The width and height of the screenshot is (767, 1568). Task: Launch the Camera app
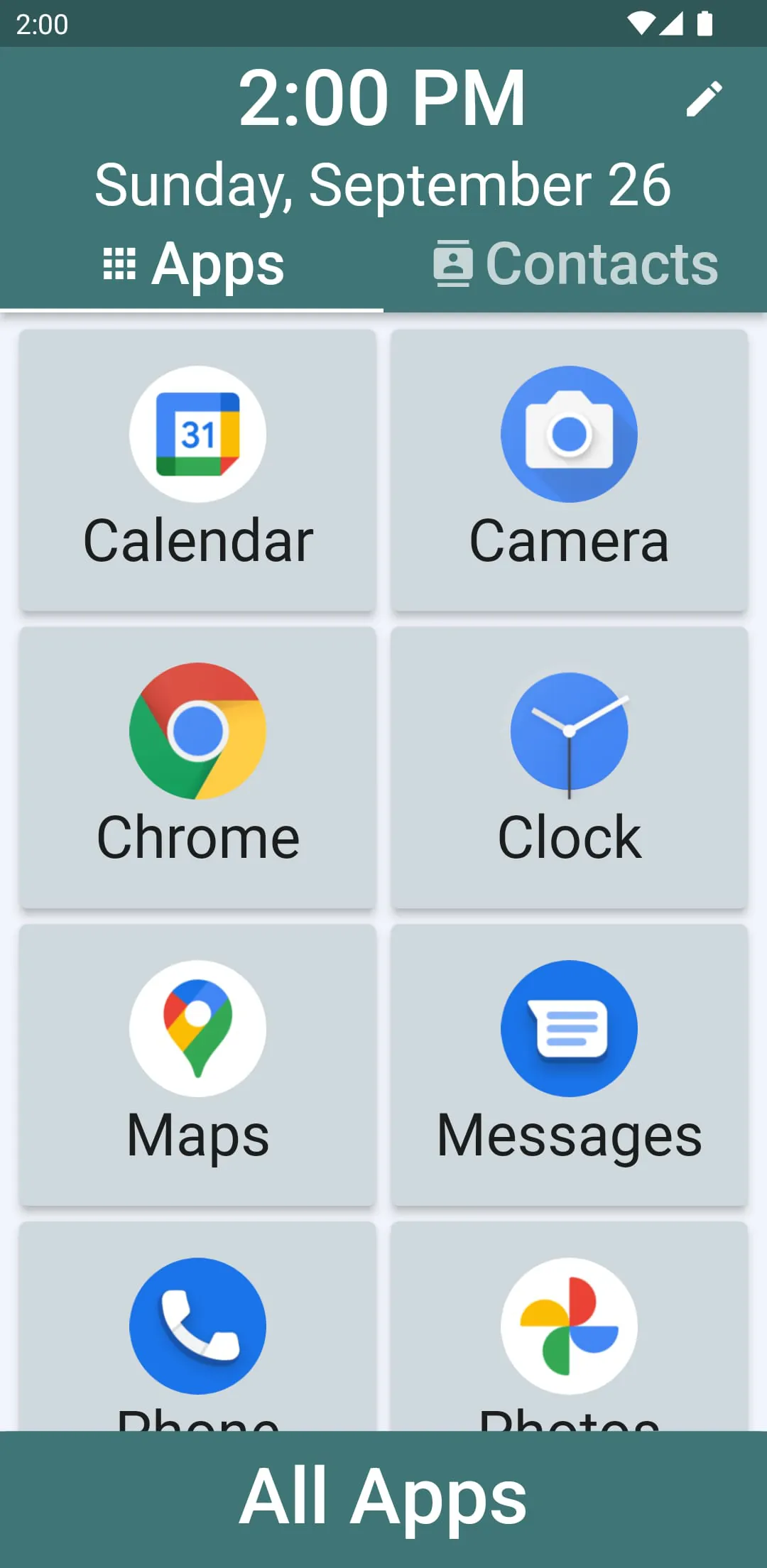click(570, 469)
